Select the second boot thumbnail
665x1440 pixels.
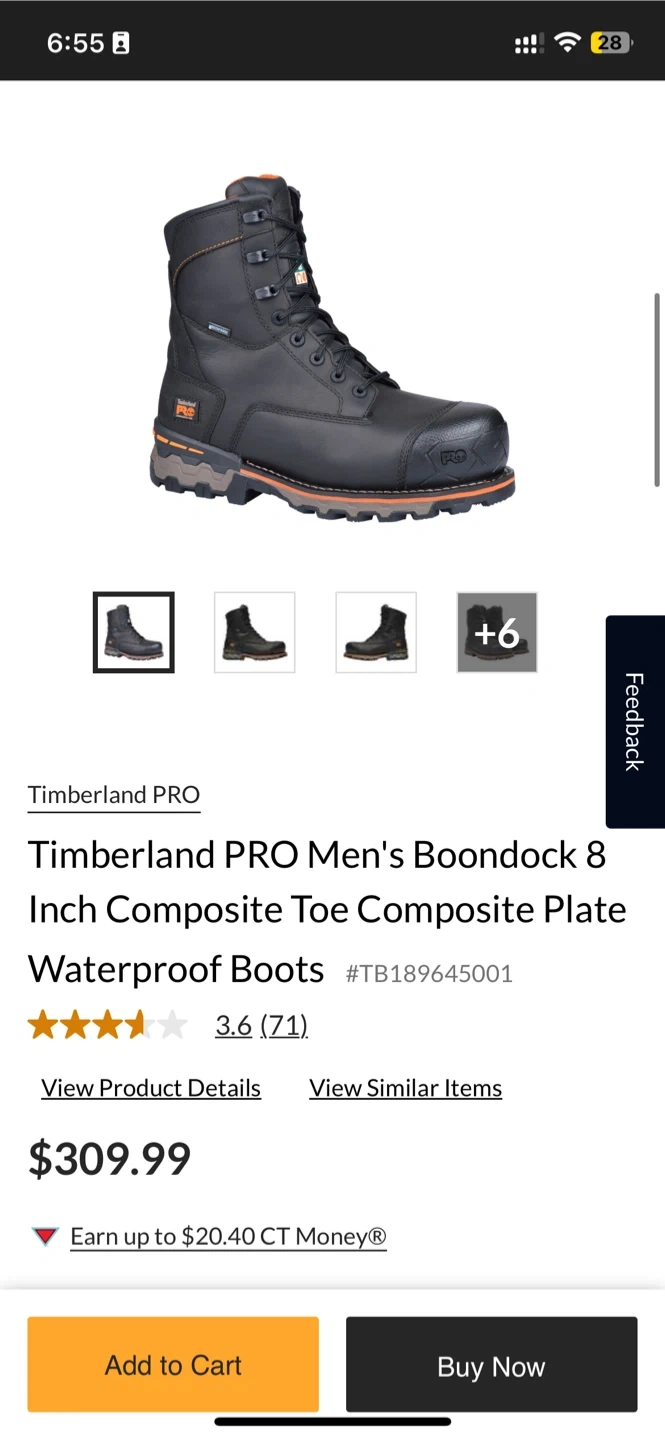tap(254, 632)
